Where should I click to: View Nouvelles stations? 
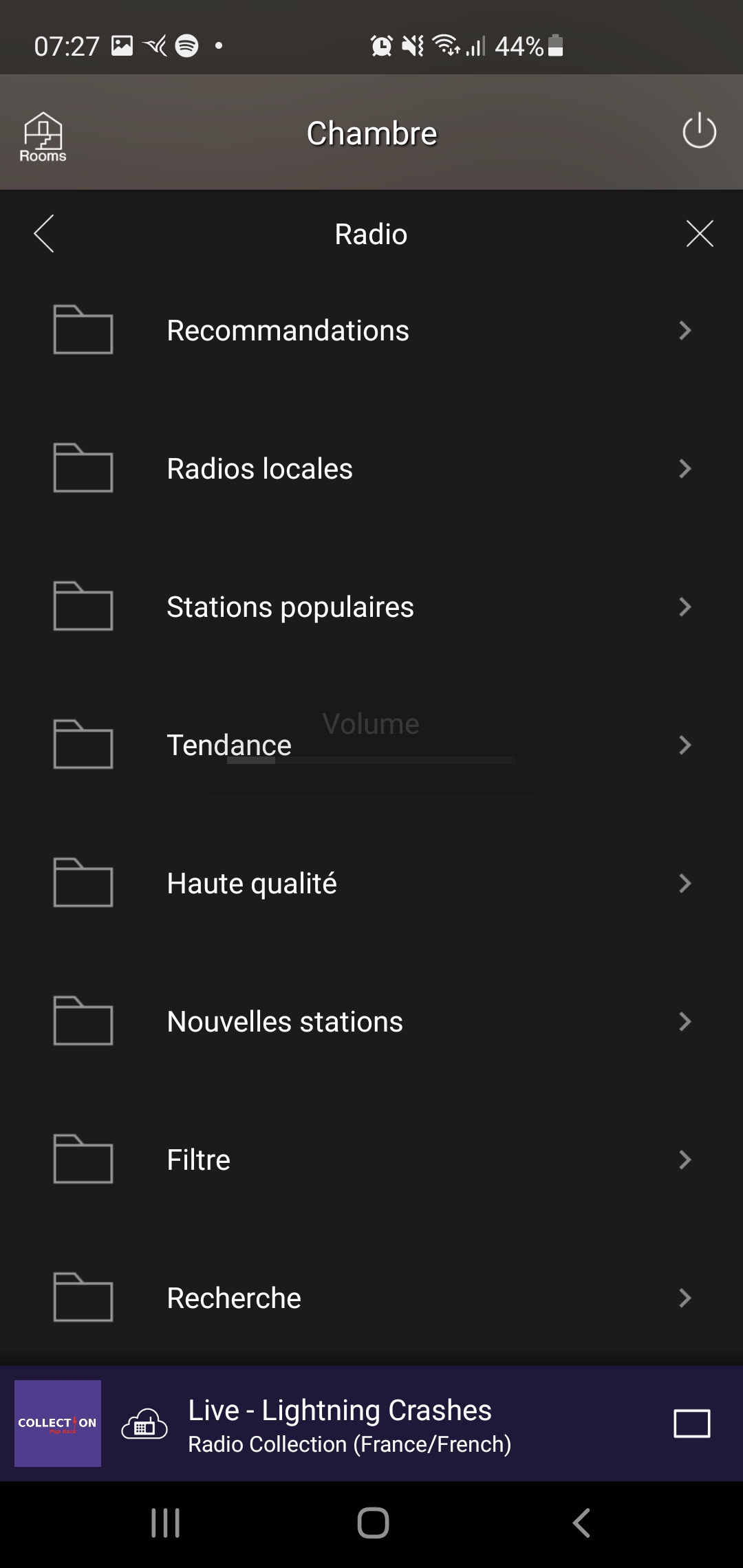pos(371,1021)
